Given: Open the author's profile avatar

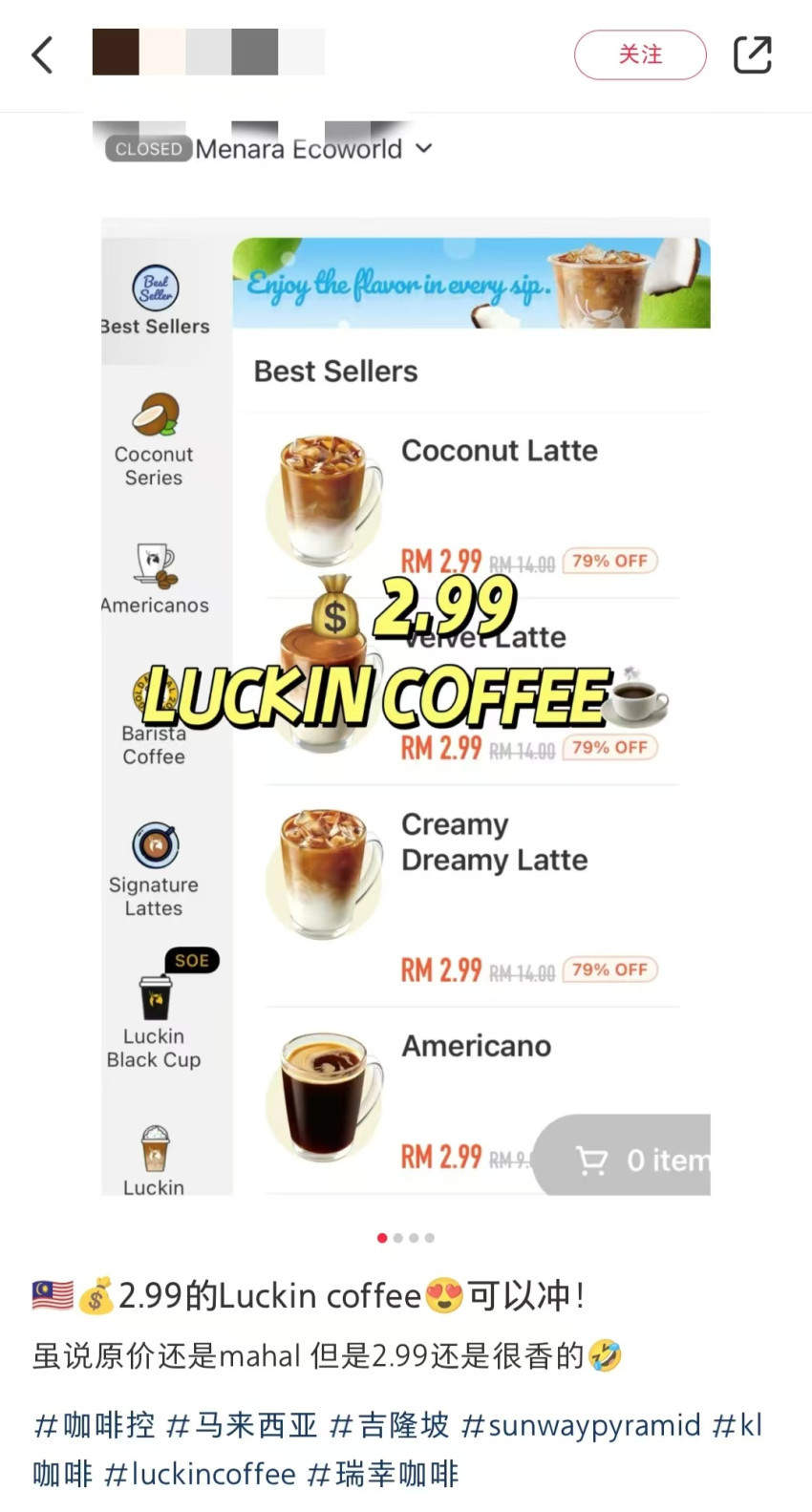Looking at the screenshot, I should coord(117,53).
